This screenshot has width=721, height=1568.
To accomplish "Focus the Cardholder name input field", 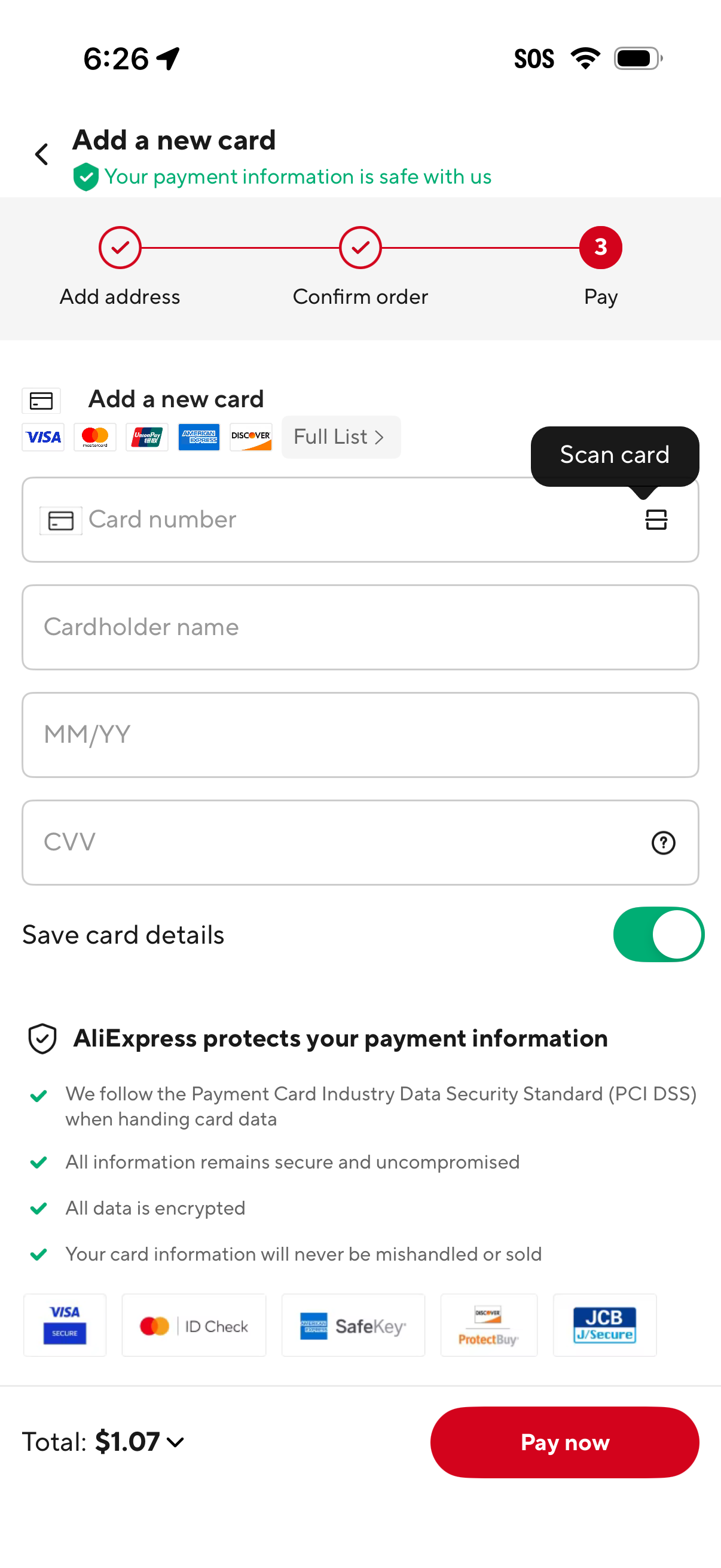I will click(x=360, y=627).
